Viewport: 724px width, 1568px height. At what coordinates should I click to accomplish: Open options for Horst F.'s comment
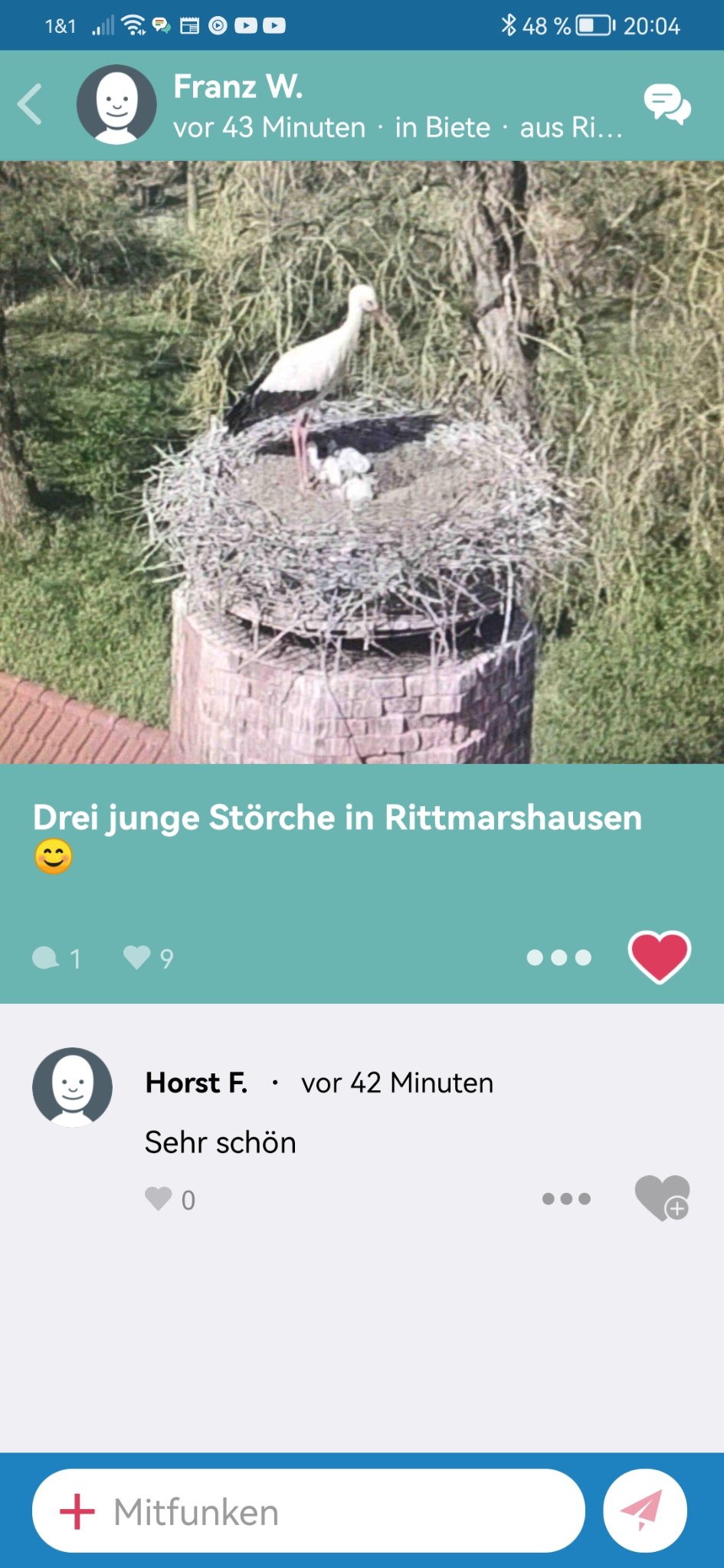(566, 1199)
